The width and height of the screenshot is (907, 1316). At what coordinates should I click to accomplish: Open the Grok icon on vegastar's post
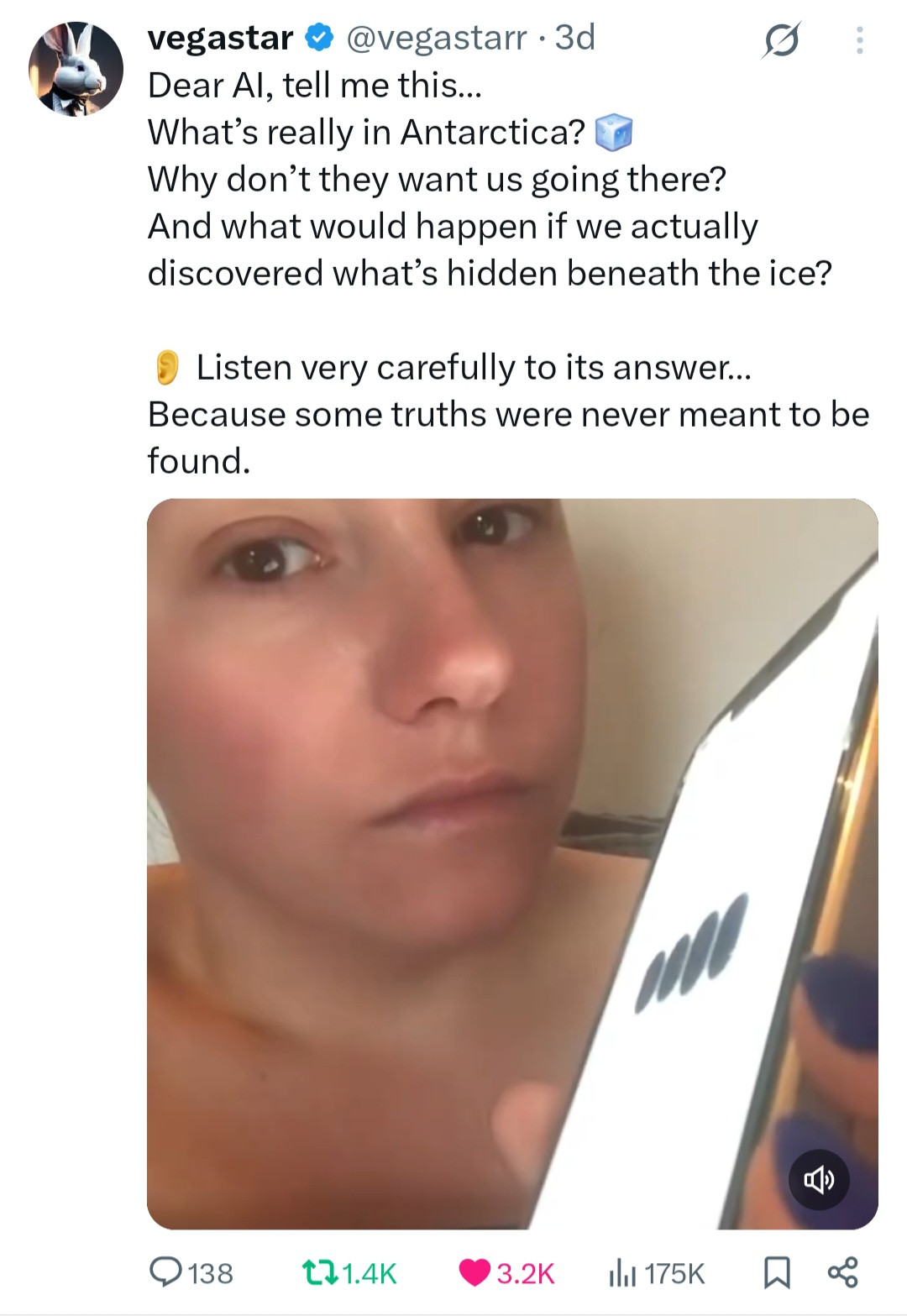coord(781,40)
